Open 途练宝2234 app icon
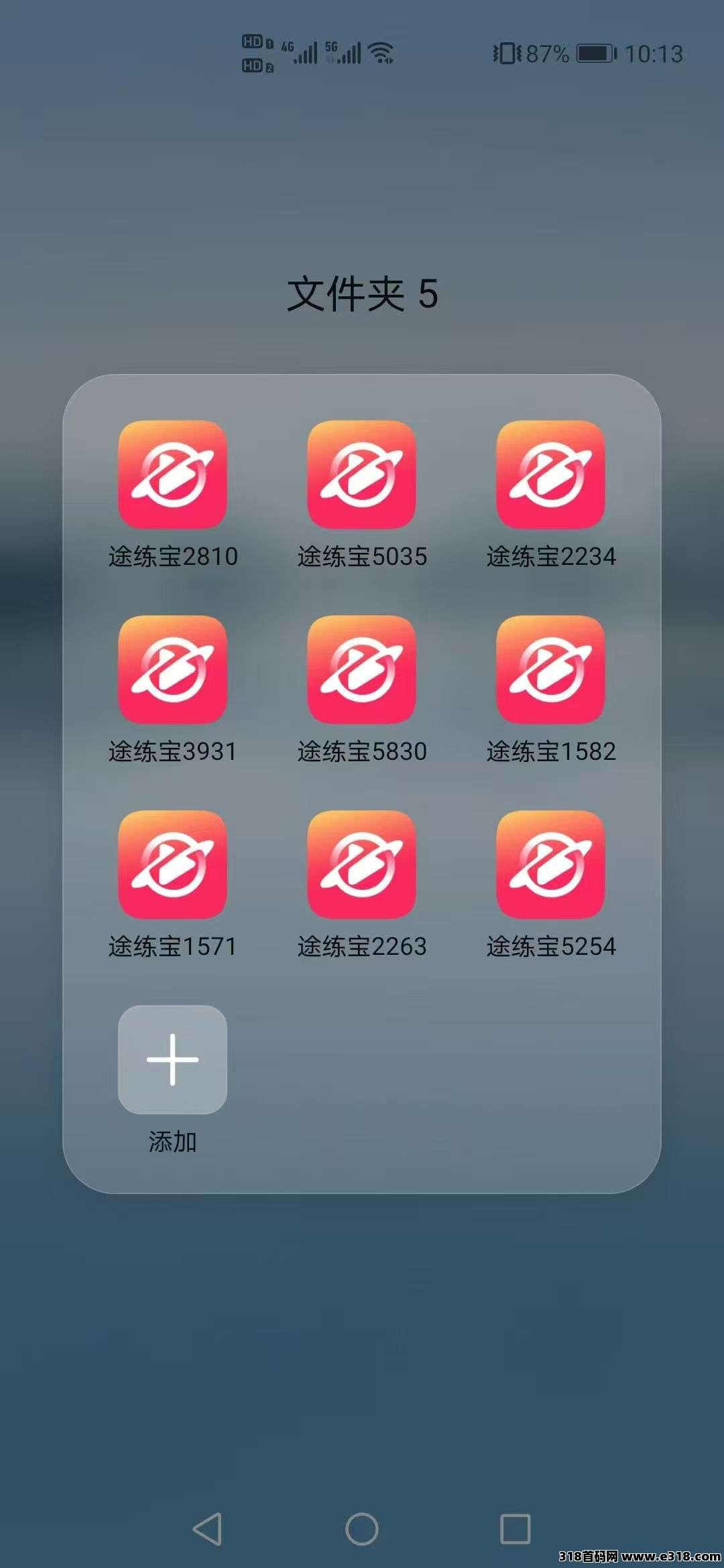This screenshot has width=724, height=1568. [x=550, y=474]
